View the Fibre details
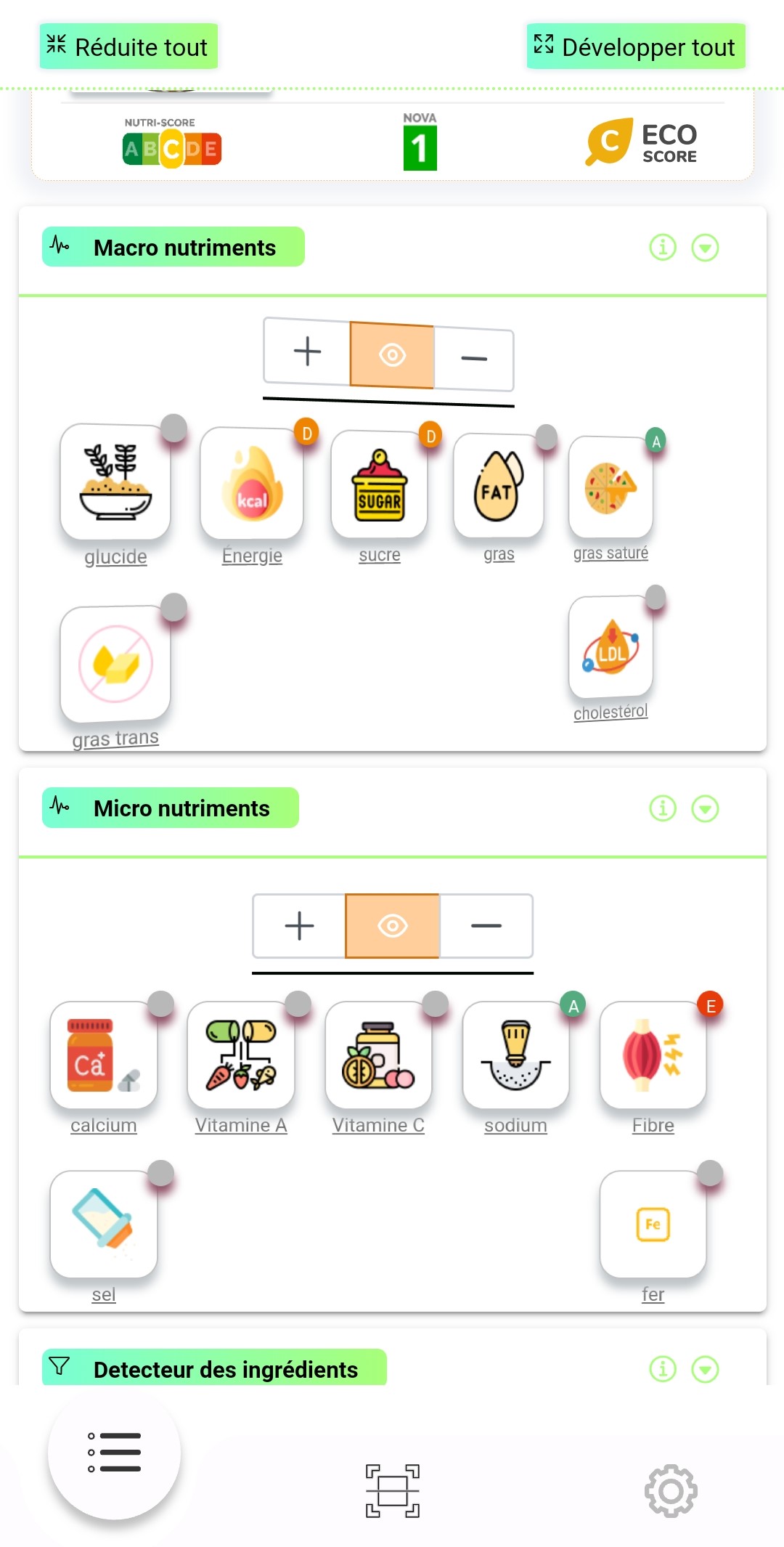 tap(653, 1055)
